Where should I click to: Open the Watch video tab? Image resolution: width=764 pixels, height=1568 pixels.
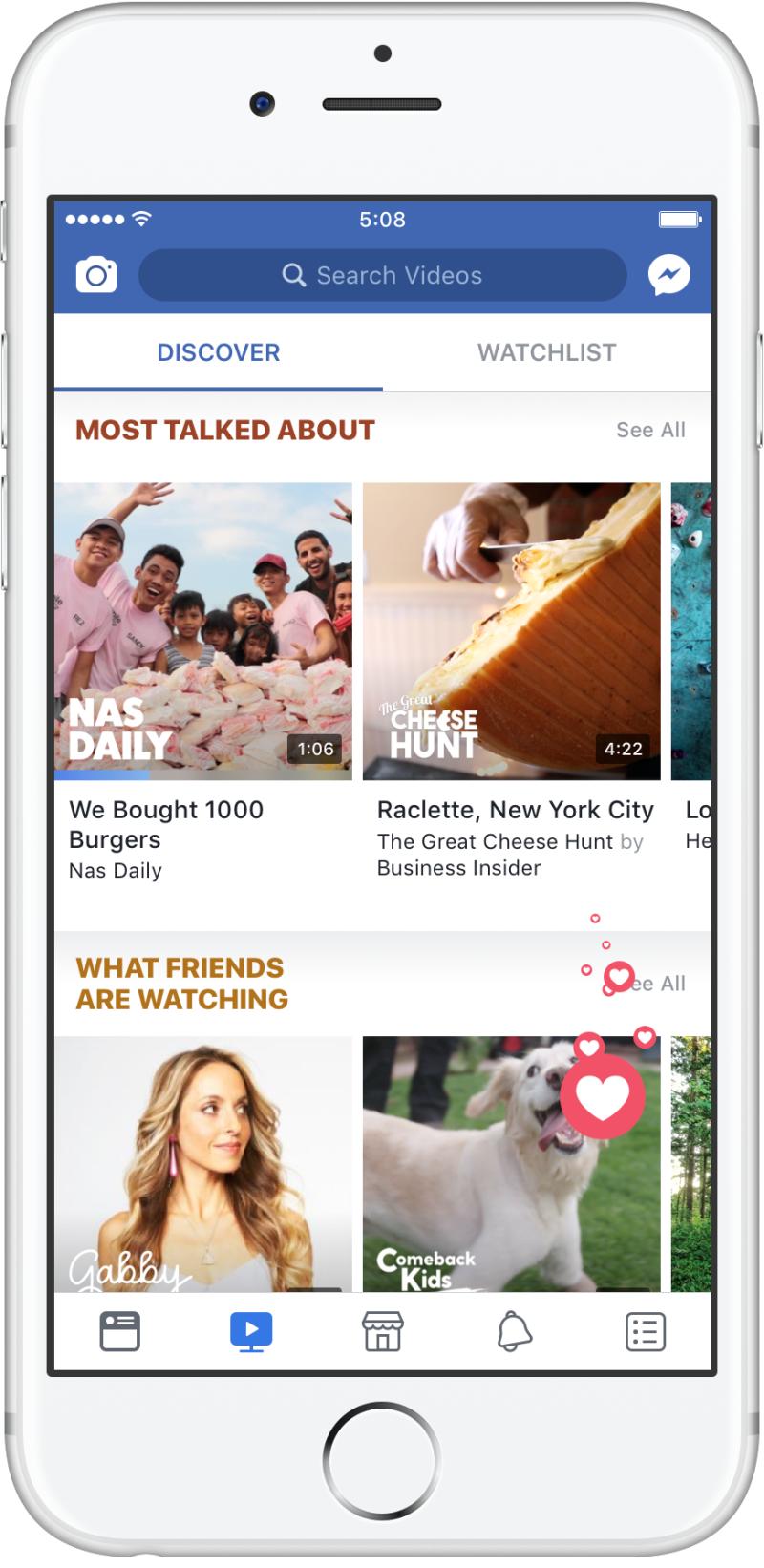[251, 1331]
